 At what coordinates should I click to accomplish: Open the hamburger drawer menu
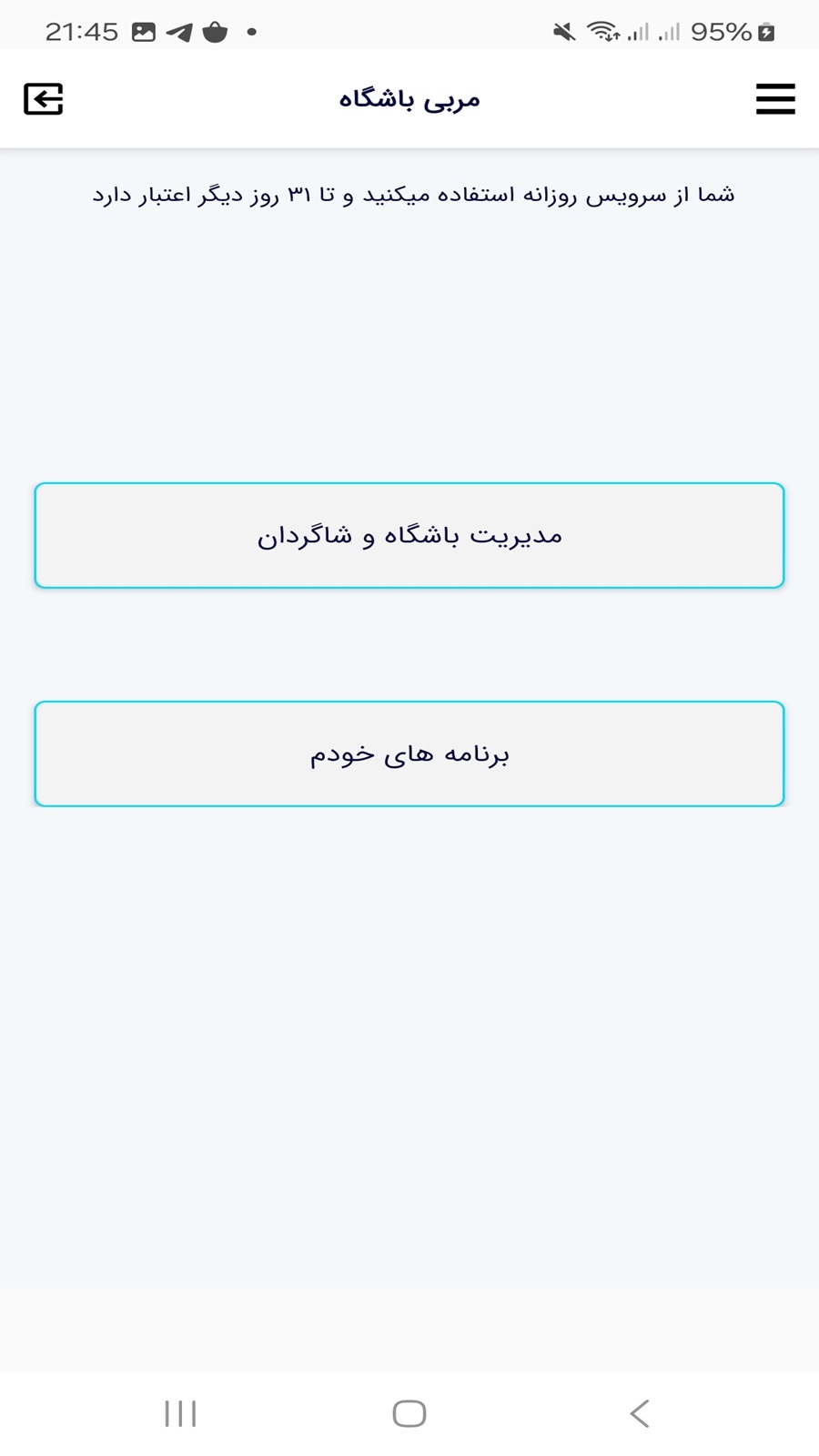pos(775,98)
